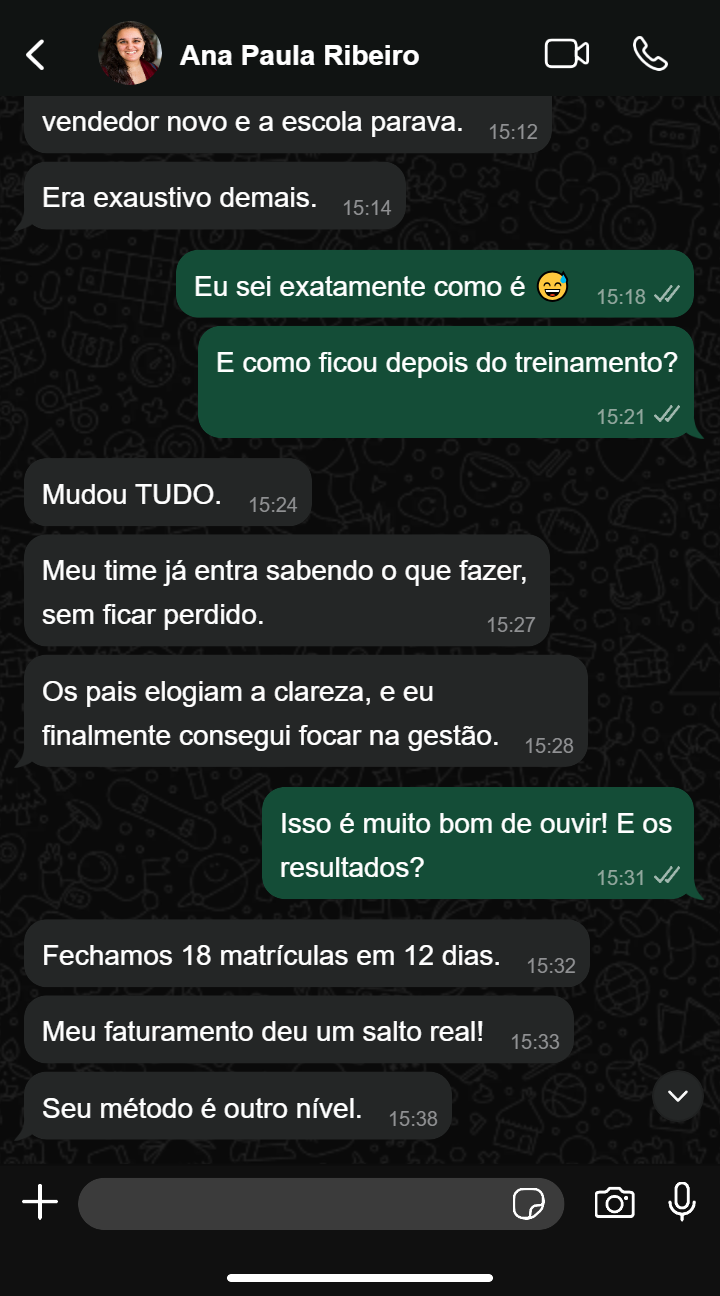The image size is (720, 1296).
Task: Open the sticker picker
Action: (528, 1204)
